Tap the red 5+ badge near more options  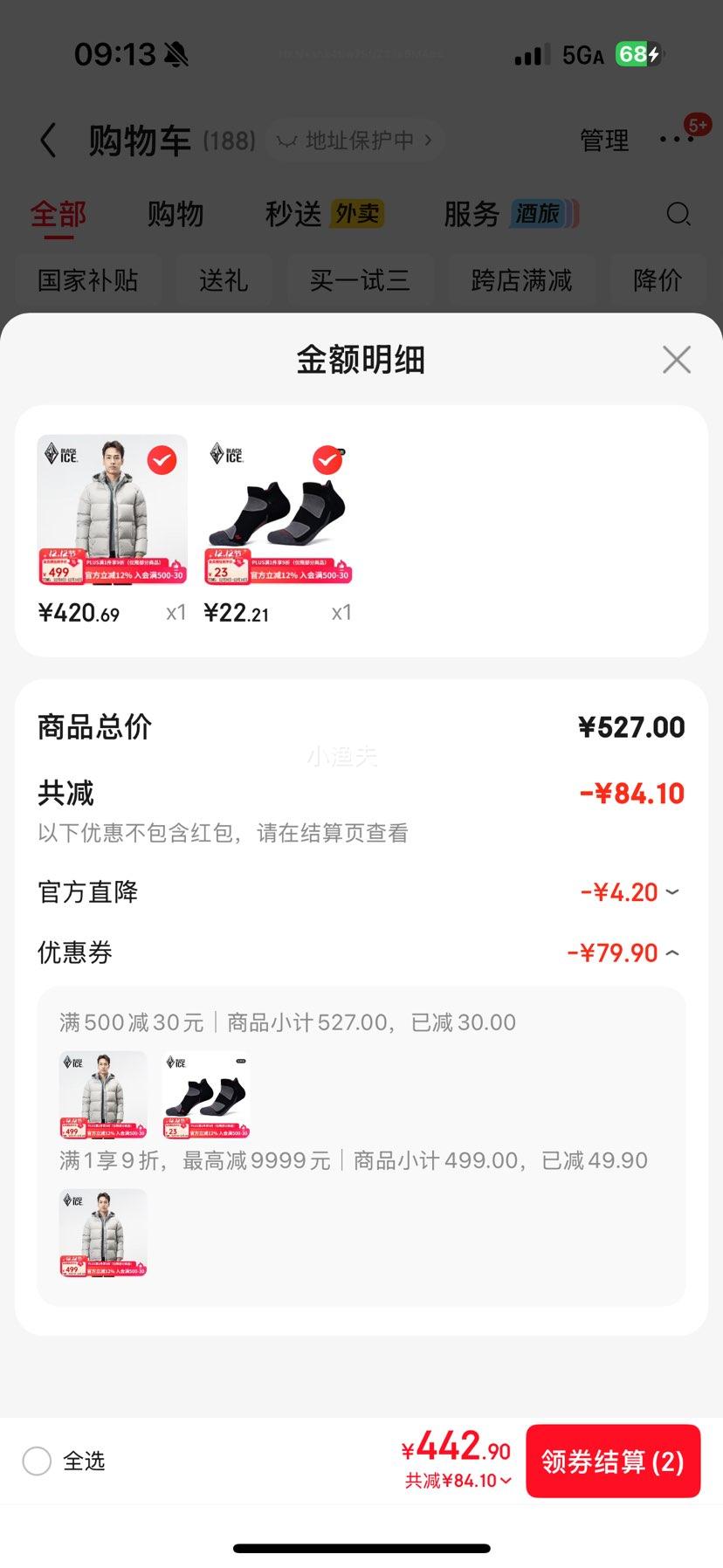coord(699,125)
